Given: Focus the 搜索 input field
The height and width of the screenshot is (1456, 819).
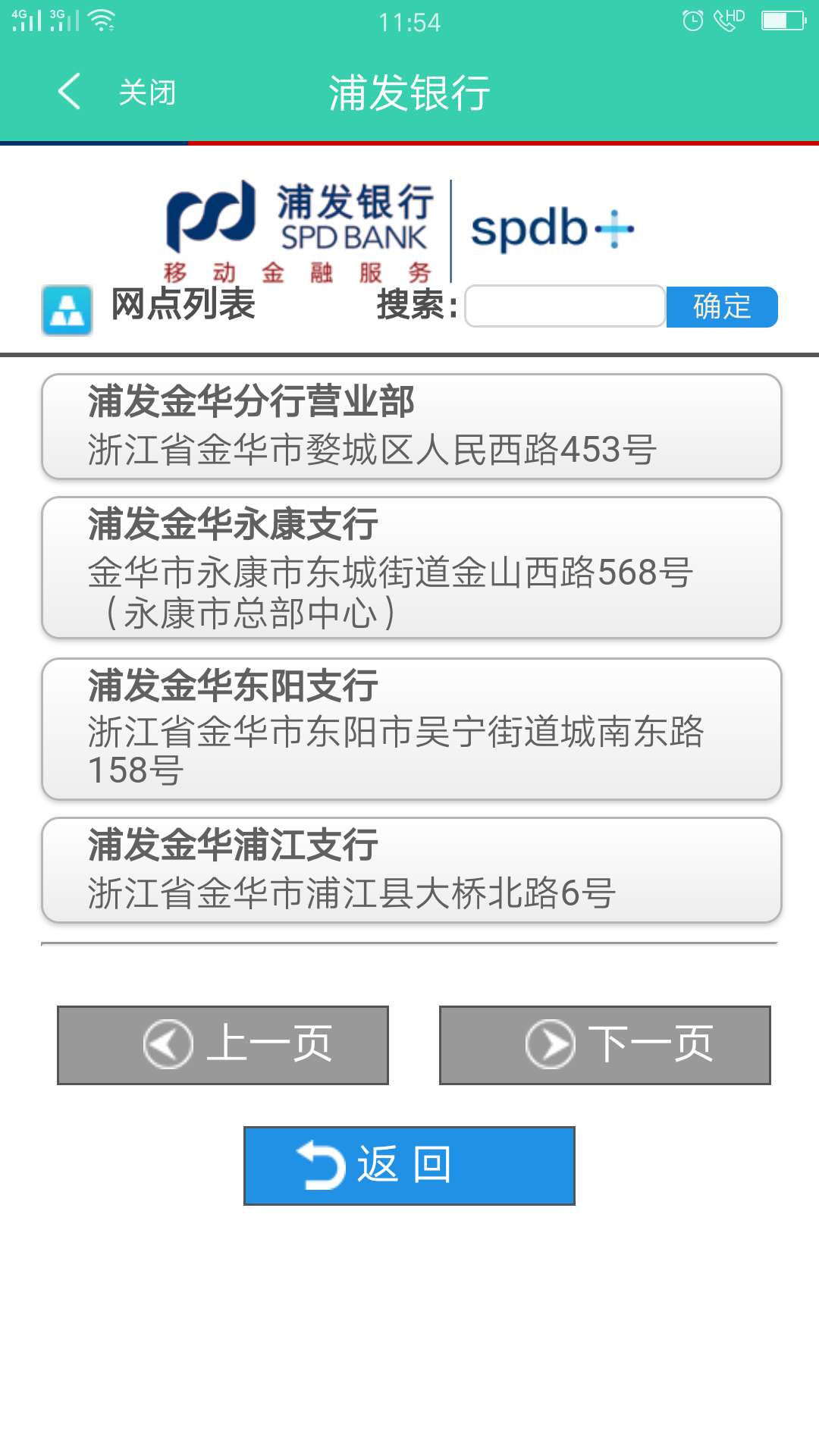Looking at the screenshot, I should pos(565,306).
